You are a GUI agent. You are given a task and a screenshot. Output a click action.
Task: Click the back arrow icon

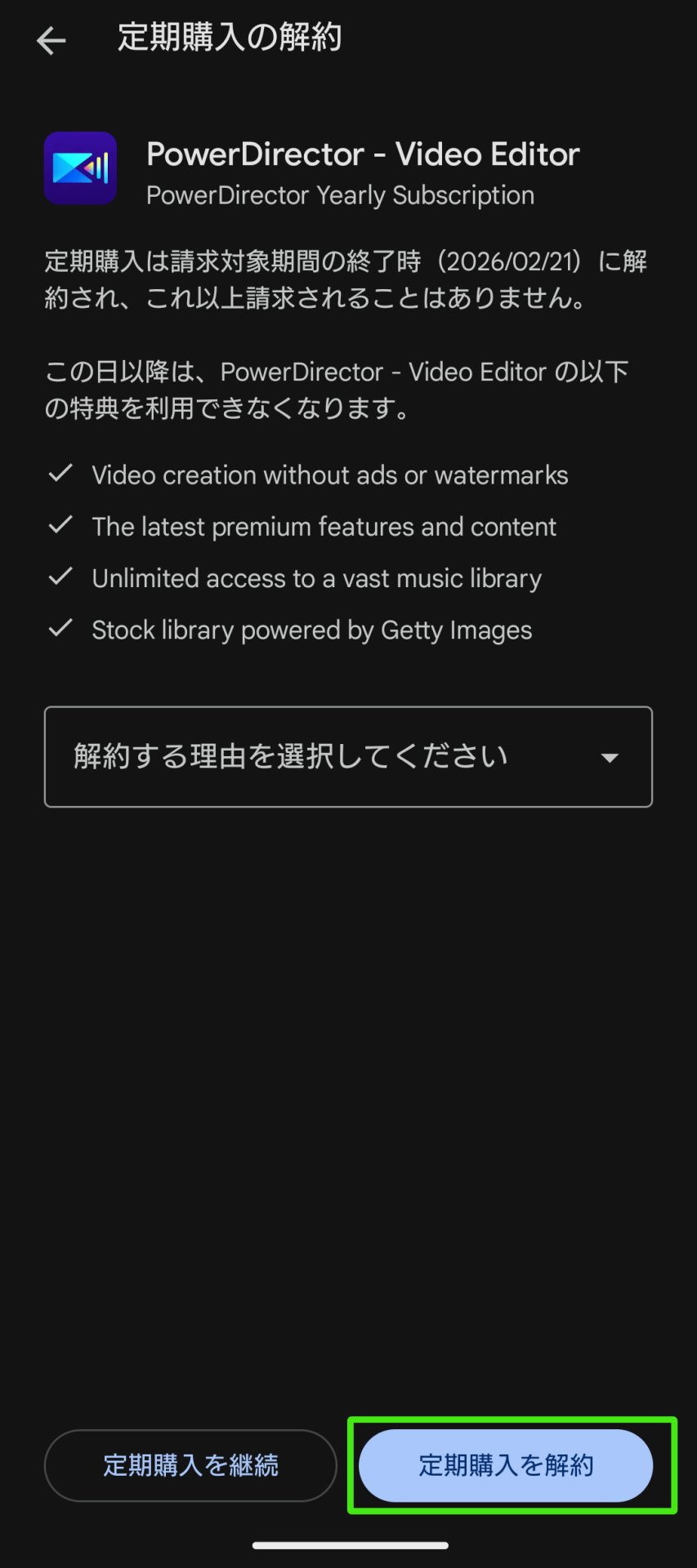point(51,39)
